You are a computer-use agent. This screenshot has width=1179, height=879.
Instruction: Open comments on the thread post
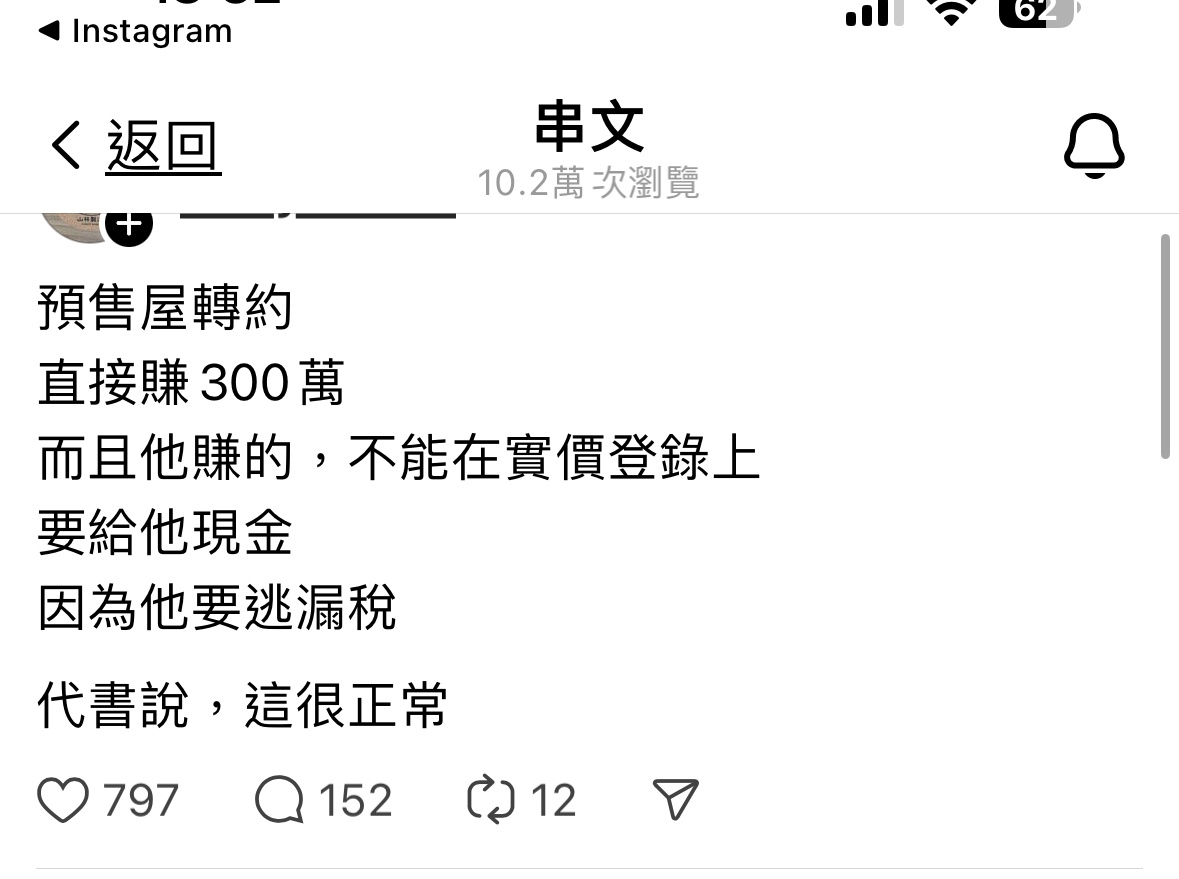pos(279,801)
